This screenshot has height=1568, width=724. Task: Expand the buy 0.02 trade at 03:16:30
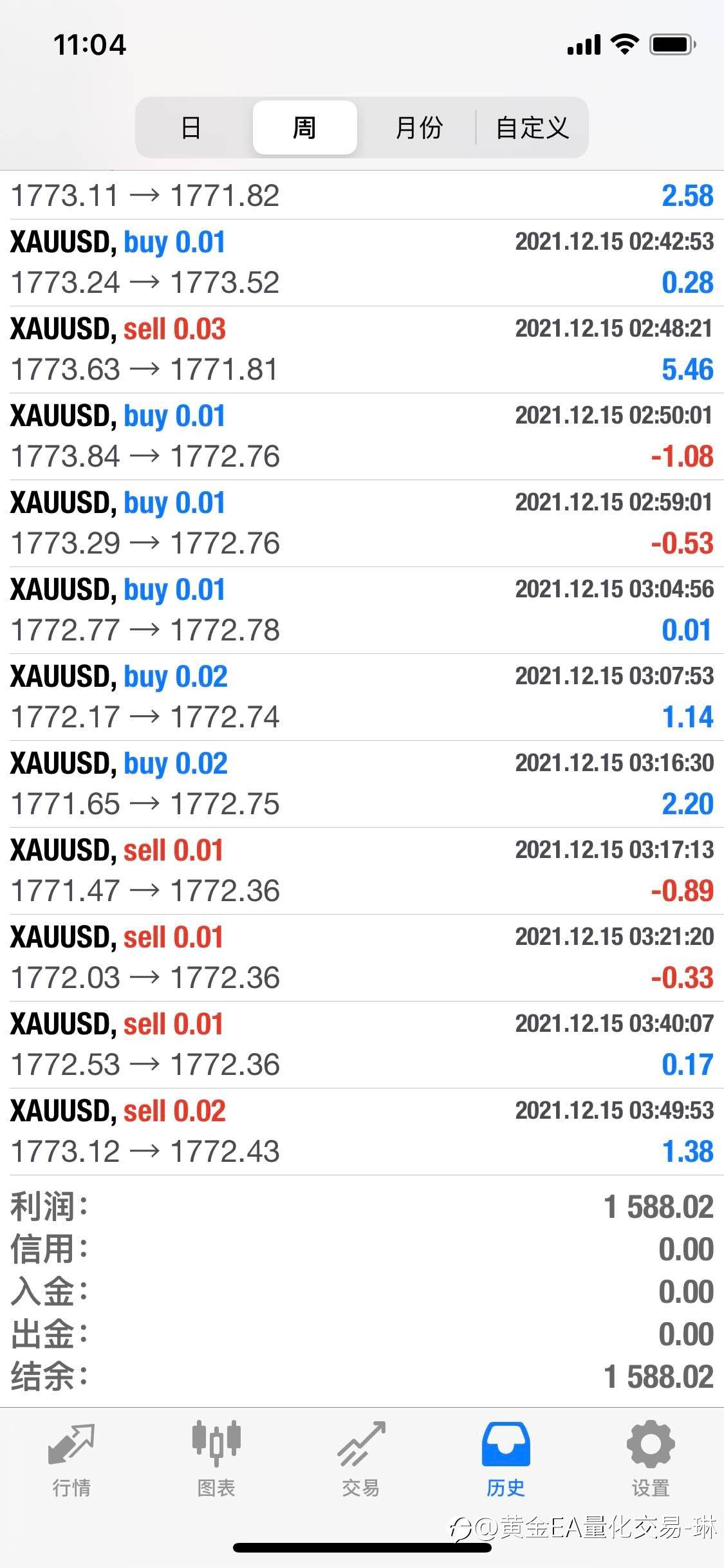(362, 784)
